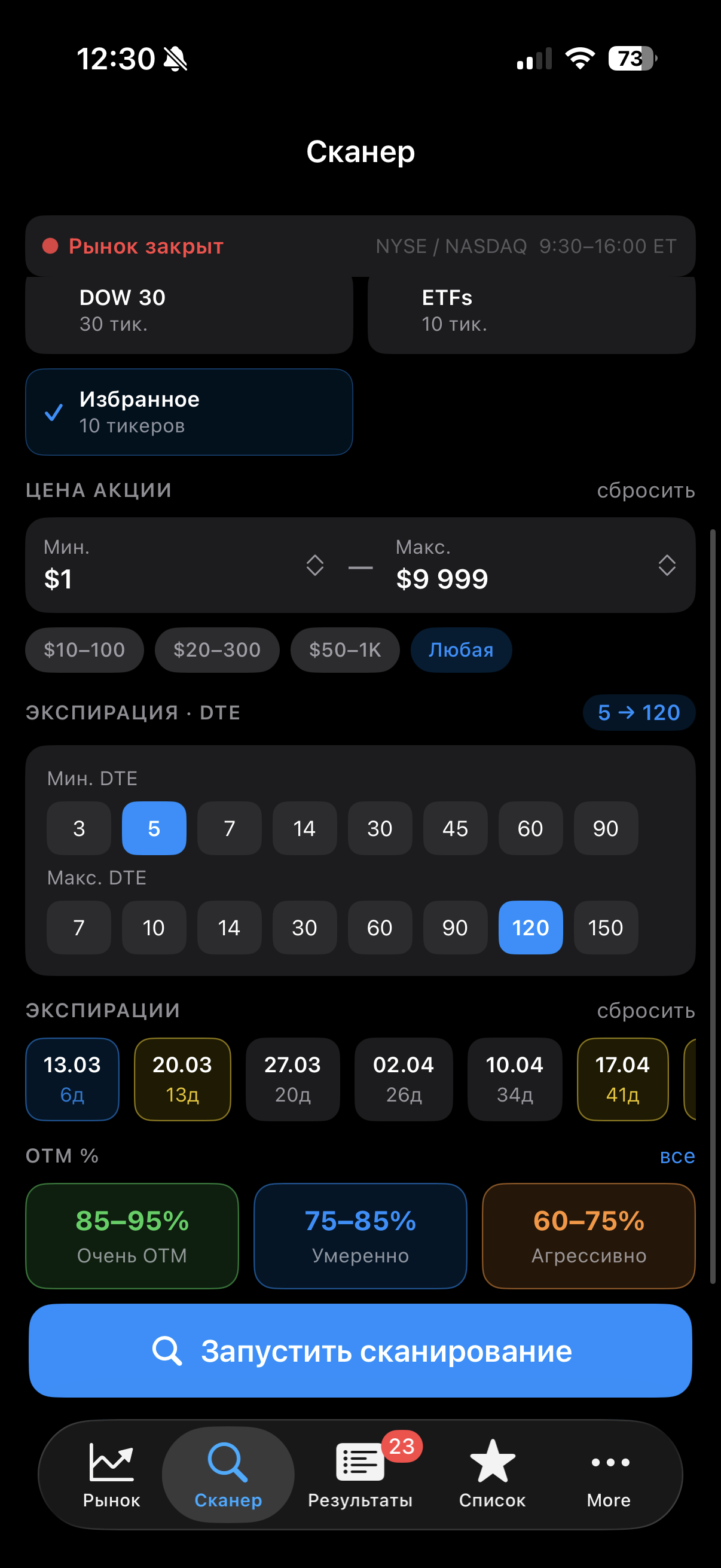
Task: Set maximum DTE to 60
Action: pyautogui.click(x=380, y=928)
